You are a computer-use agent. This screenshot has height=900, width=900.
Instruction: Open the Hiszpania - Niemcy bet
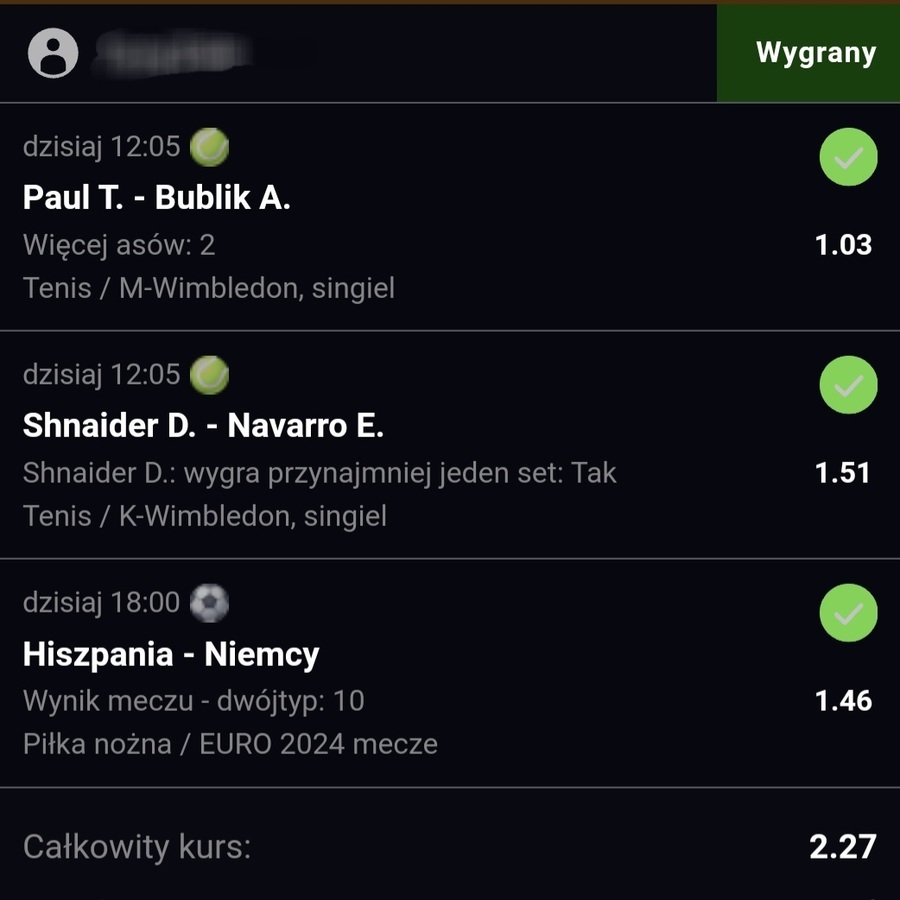coord(171,655)
